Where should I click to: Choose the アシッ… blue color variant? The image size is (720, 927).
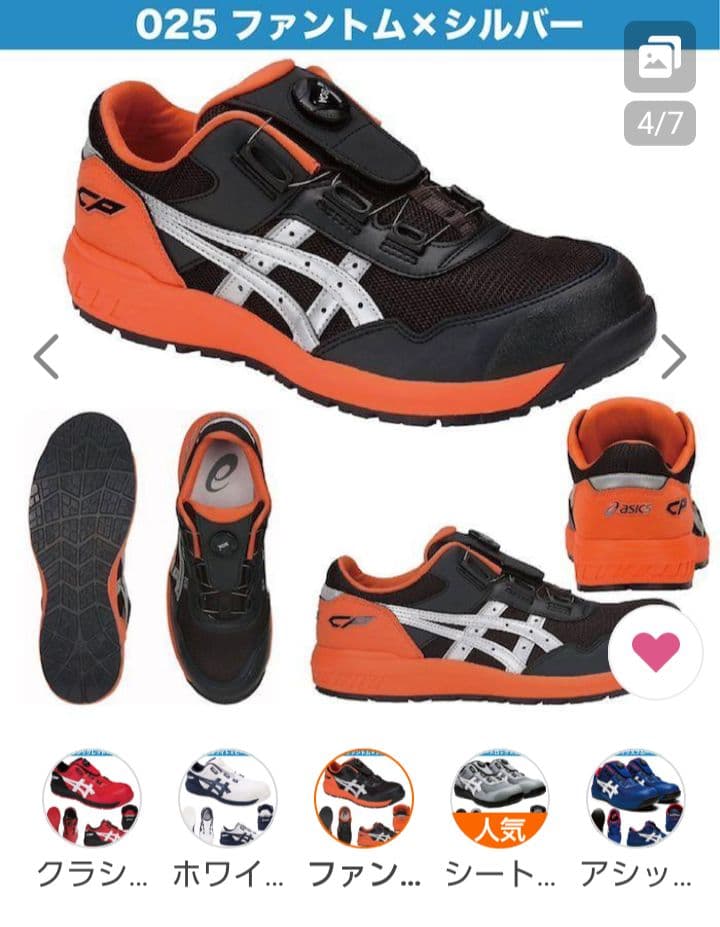pyautogui.click(x=634, y=797)
